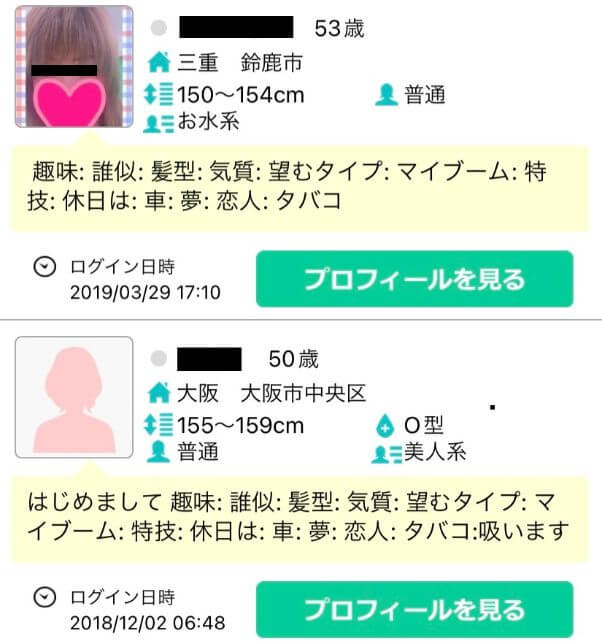The width and height of the screenshot is (602, 641).
Task: View profile of the 50歳 member from 大阪
Action: [414, 609]
